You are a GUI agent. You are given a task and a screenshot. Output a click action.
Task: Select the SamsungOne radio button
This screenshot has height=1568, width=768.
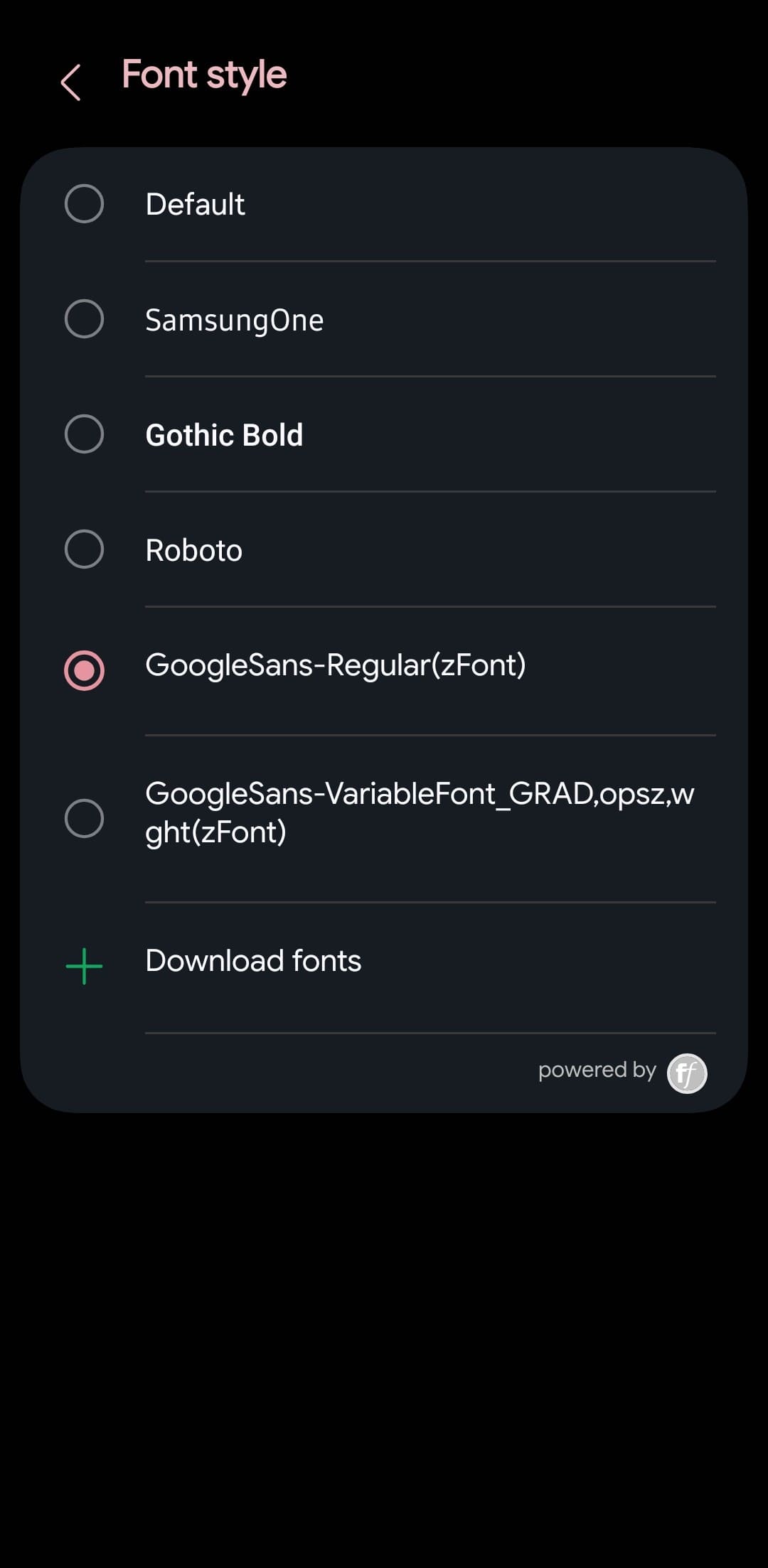[x=84, y=318]
